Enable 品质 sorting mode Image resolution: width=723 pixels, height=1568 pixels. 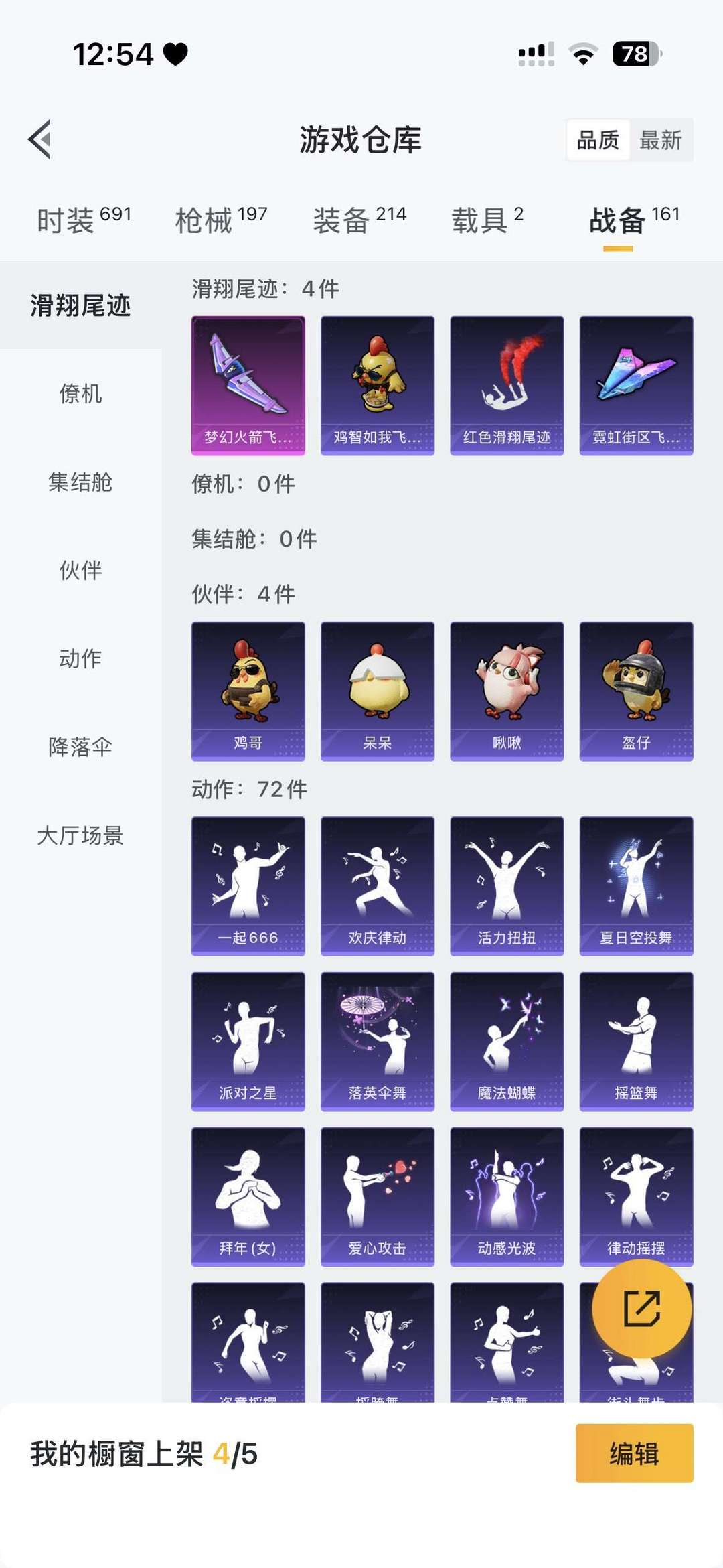pyautogui.click(x=598, y=140)
